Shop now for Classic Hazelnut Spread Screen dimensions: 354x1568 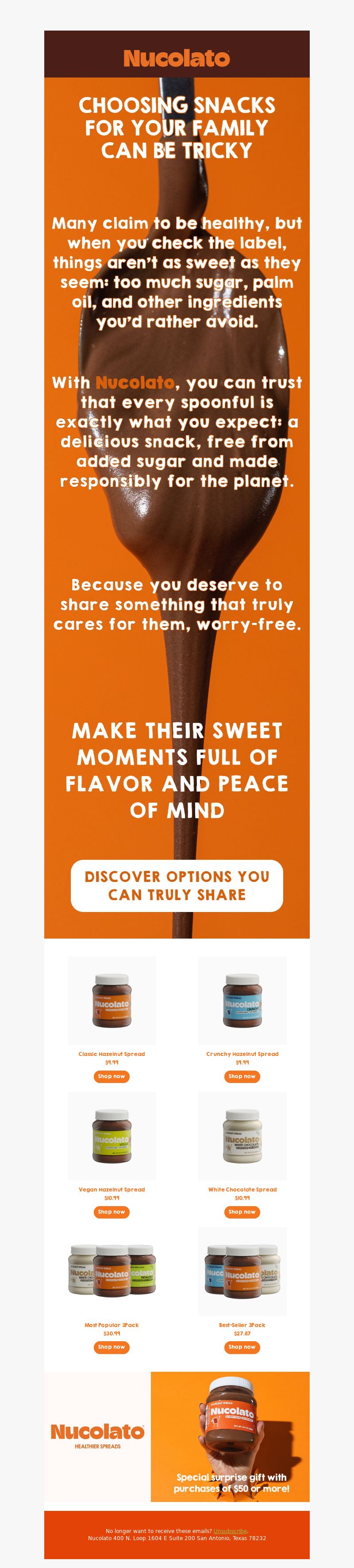112,1076
